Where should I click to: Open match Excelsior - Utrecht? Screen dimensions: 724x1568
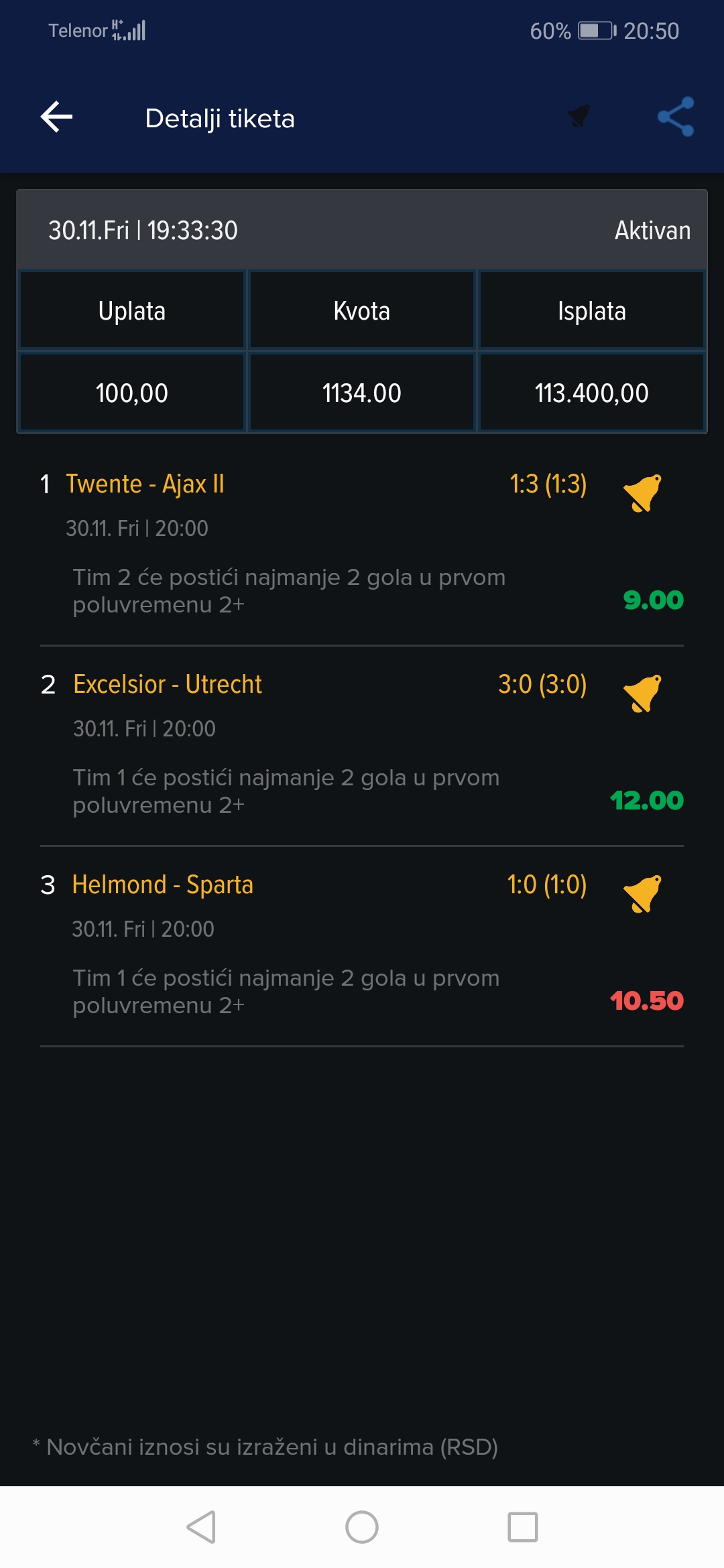click(168, 684)
